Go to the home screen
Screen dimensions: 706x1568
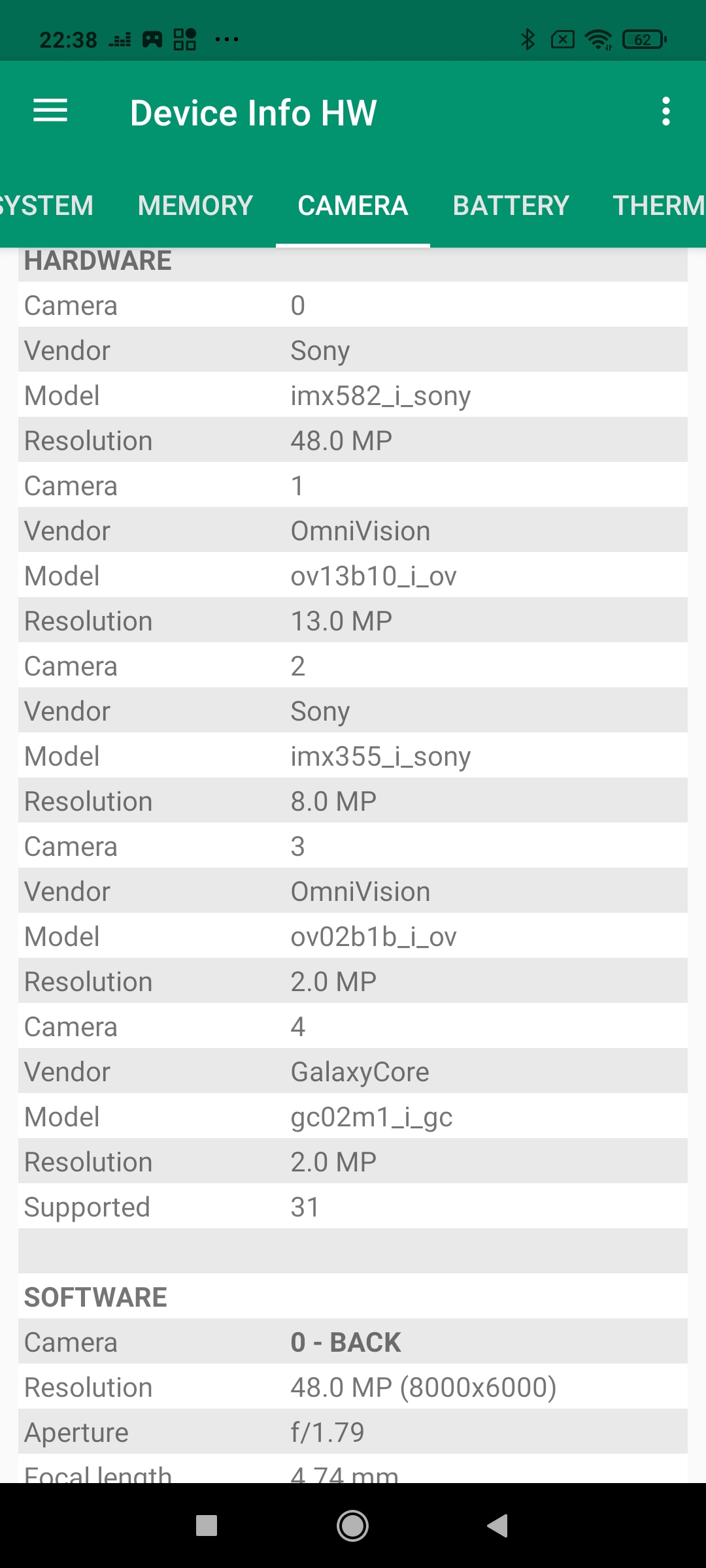pos(352,1526)
